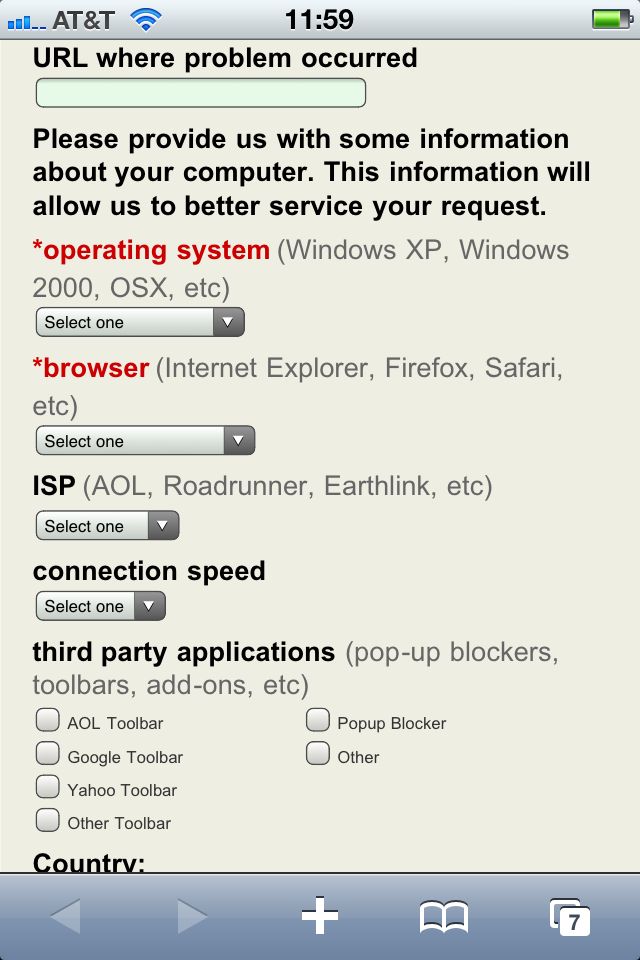Open Safari bookmarks book icon
The width and height of the screenshot is (640, 960).
pos(444,916)
